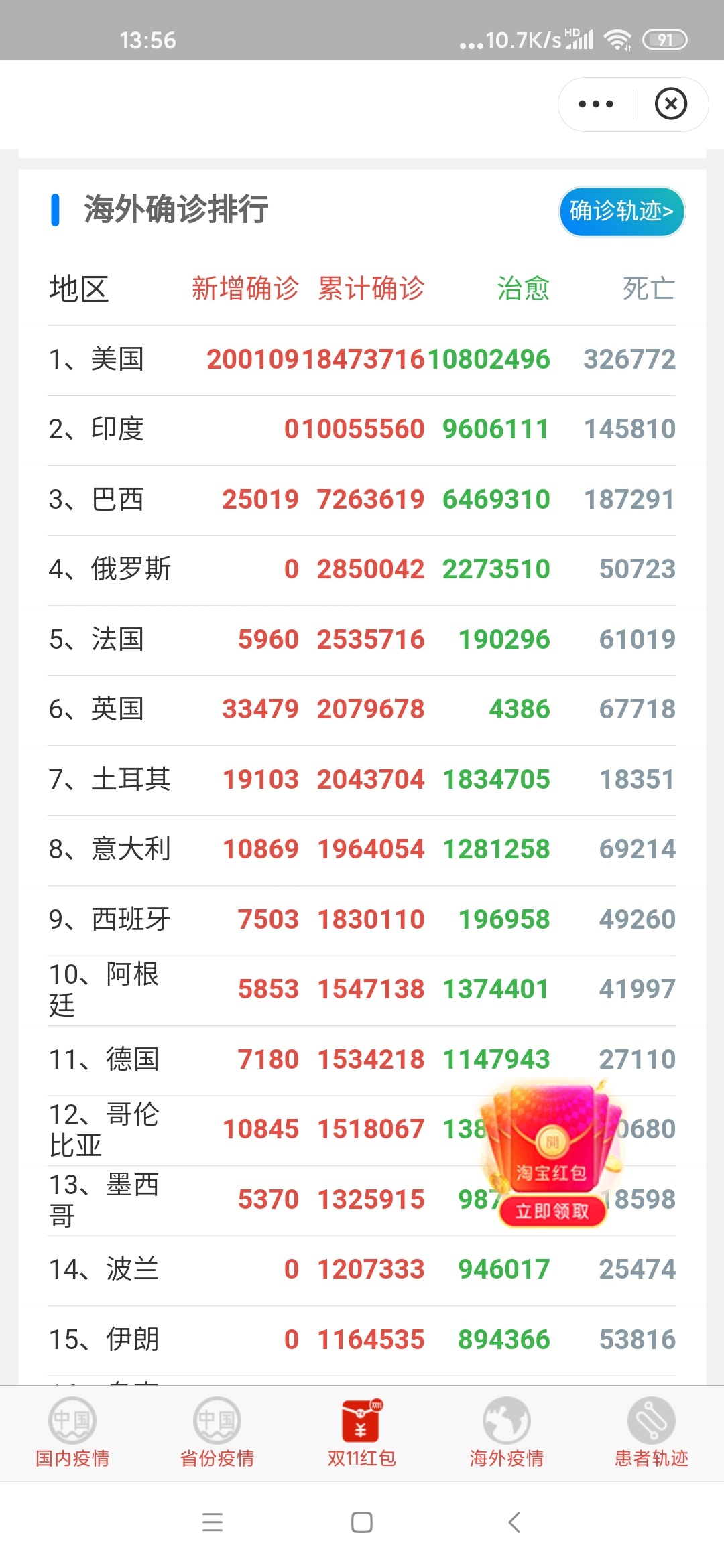Open the mini program three-dot menu
This screenshot has height=1568, width=724.
(595, 104)
